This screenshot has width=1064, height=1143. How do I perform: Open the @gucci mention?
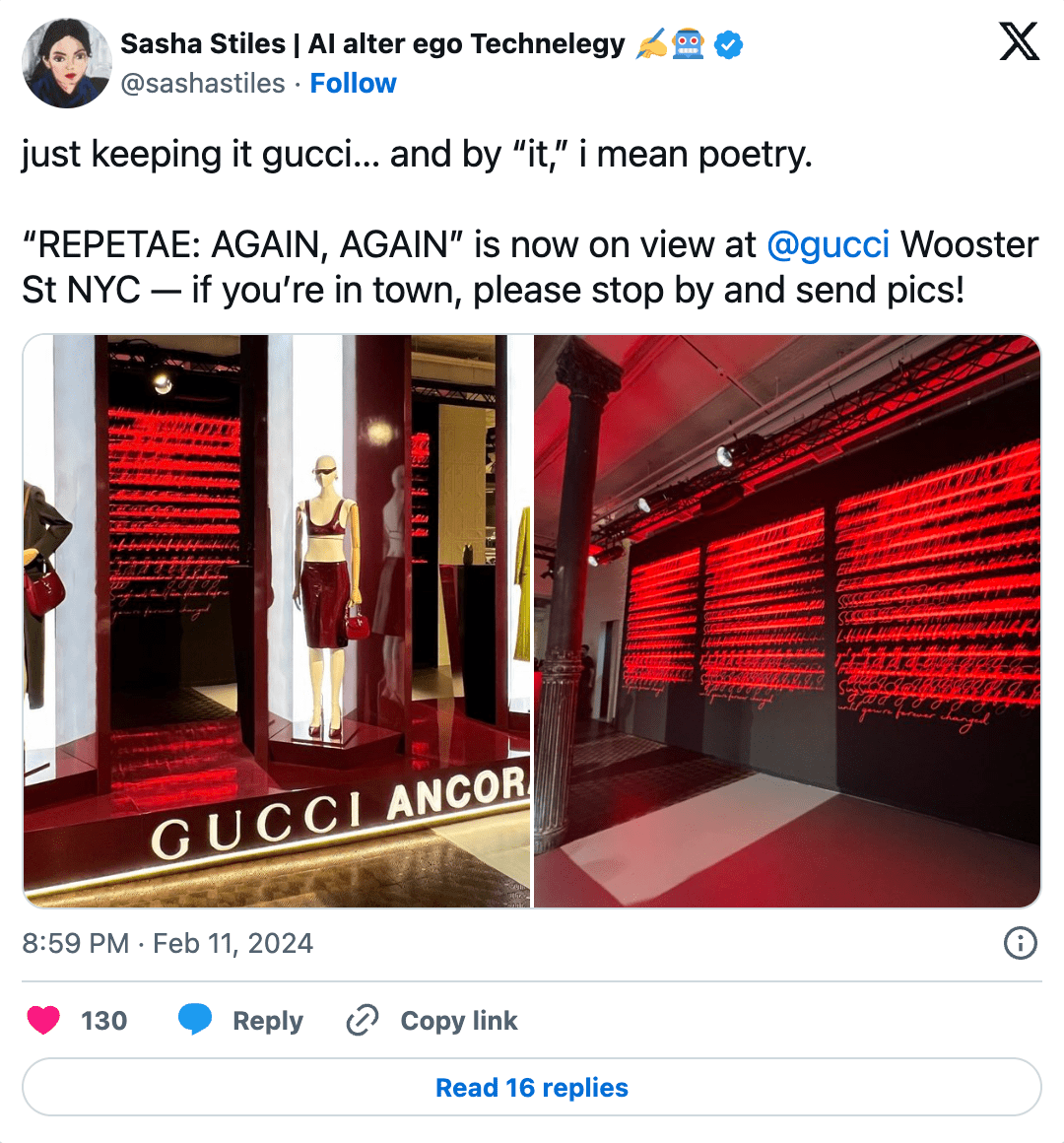(x=828, y=244)
